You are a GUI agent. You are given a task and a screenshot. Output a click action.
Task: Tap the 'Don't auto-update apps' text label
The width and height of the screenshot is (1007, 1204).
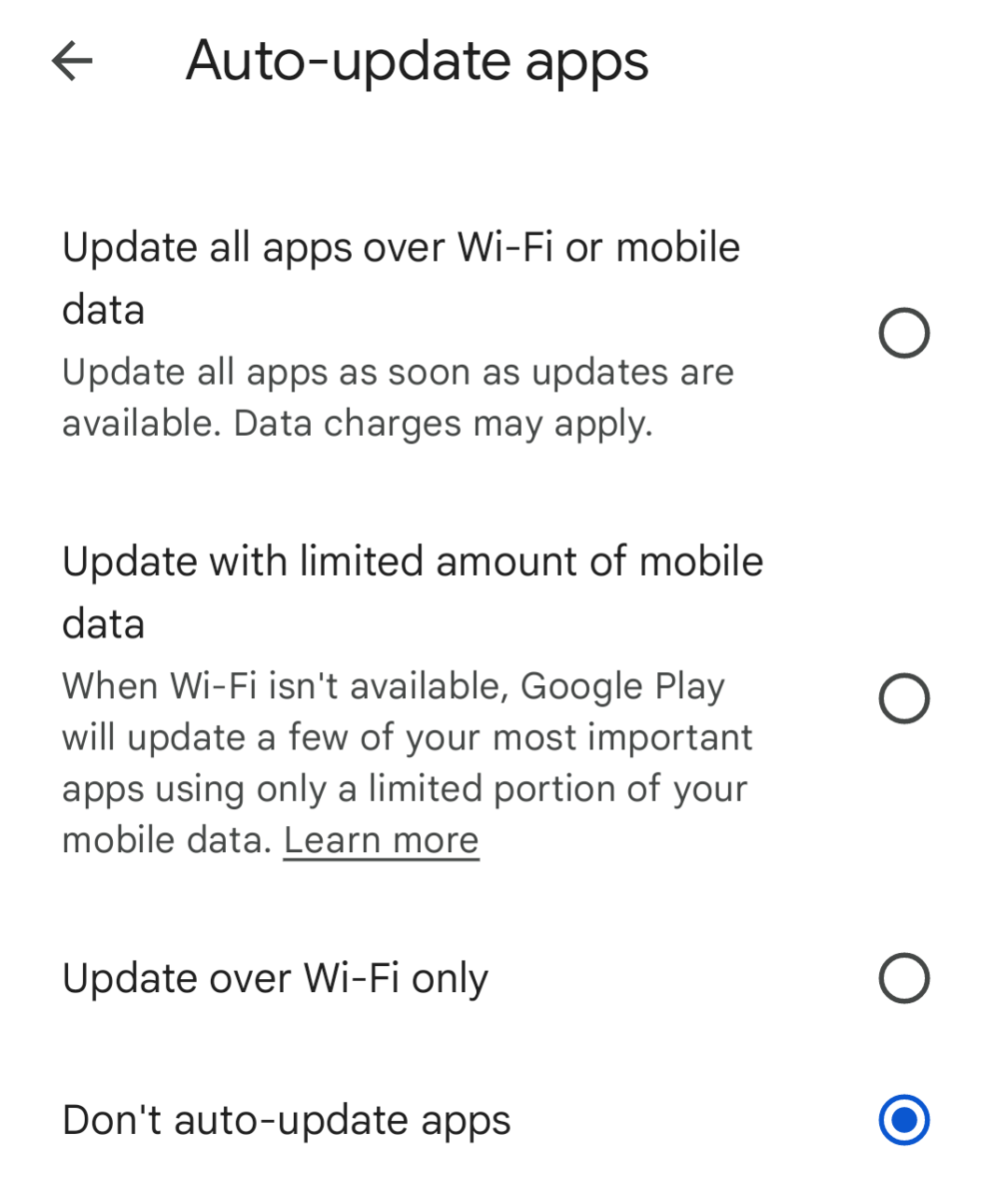286,1121
